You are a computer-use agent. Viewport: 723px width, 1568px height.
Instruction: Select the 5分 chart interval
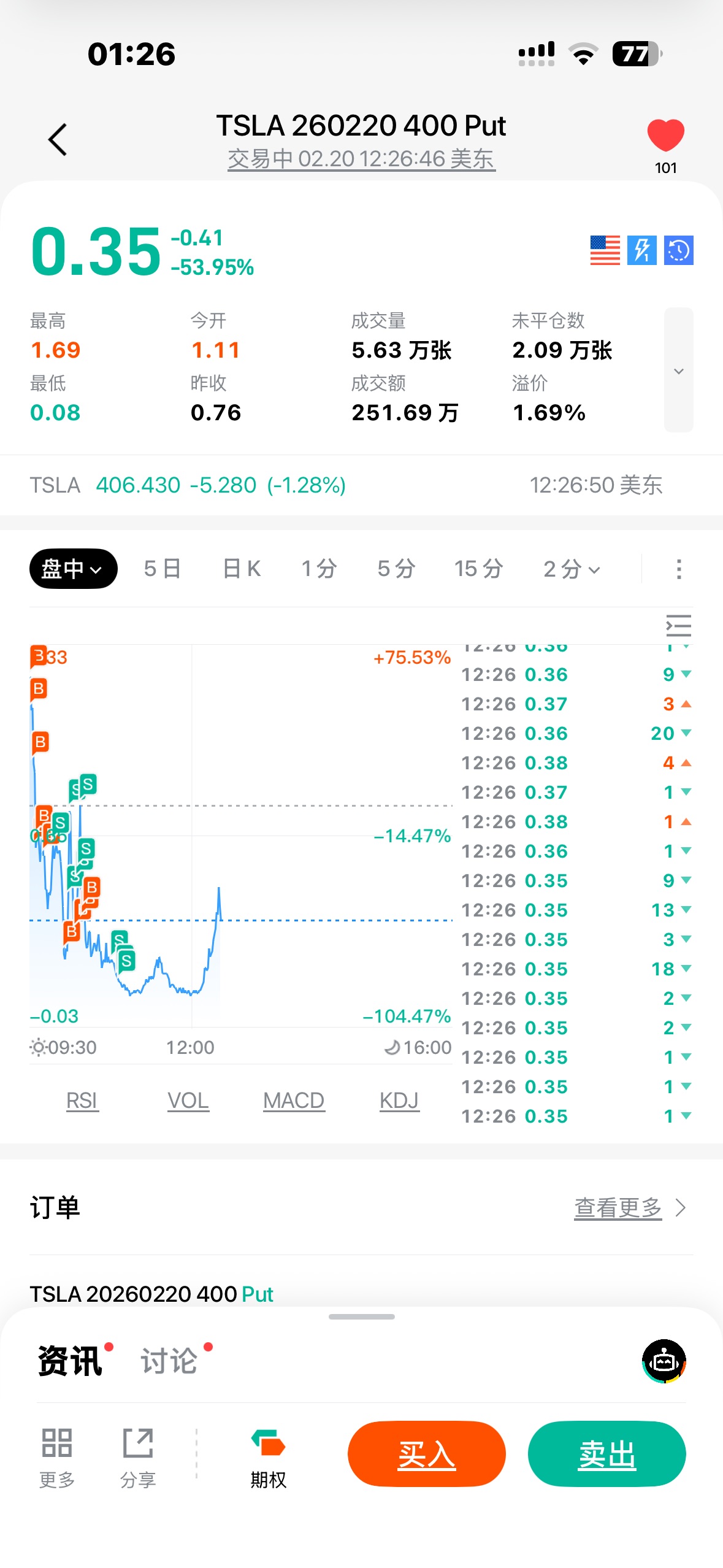click(396, 569)
